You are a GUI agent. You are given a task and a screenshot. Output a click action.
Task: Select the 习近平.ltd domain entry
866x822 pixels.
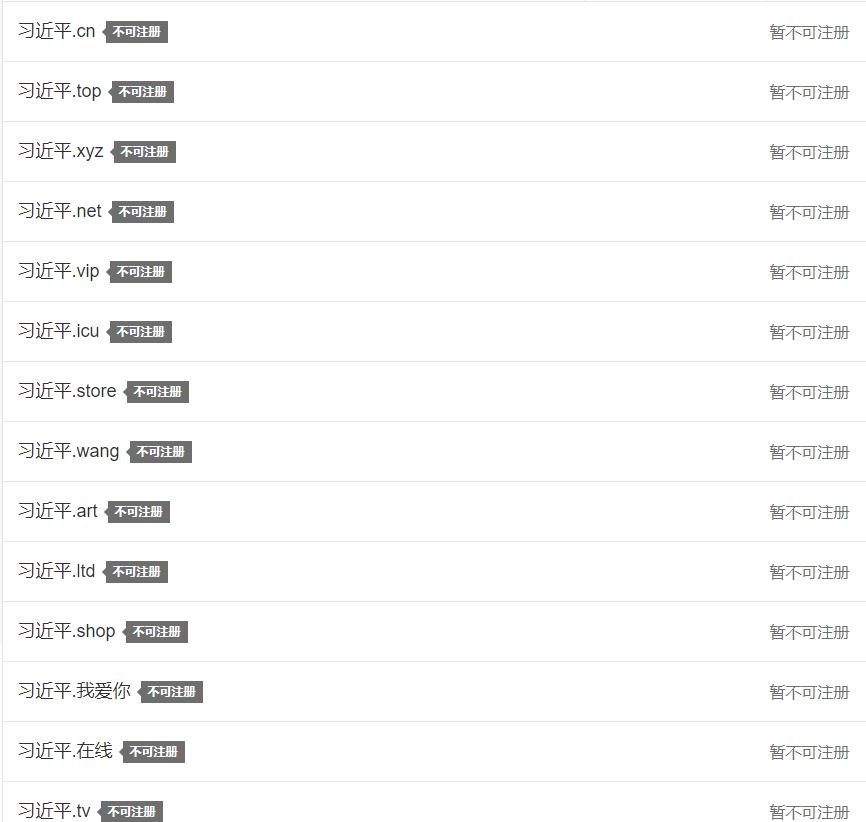tap(57, 571)
